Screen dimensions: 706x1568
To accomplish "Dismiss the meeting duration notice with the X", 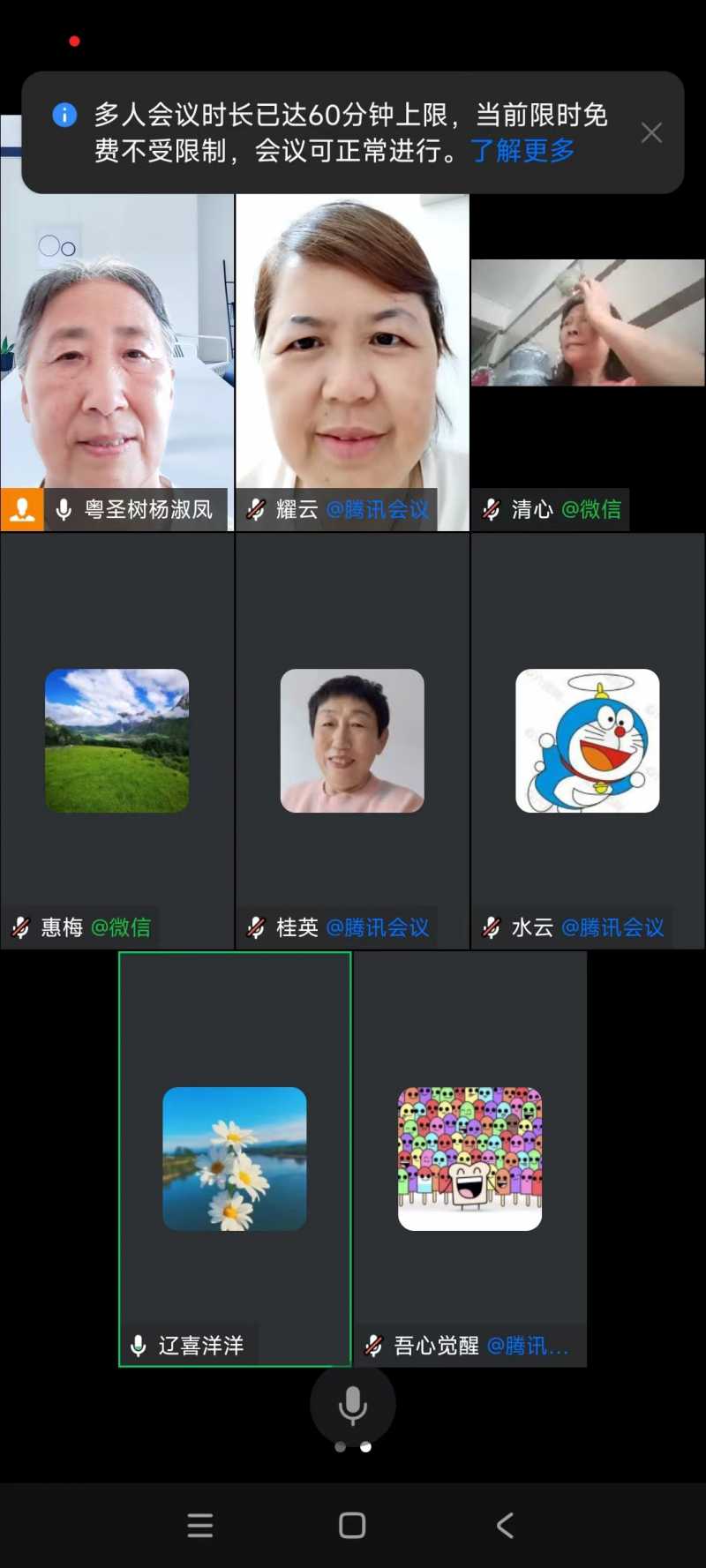I will [x=652, y=132].
